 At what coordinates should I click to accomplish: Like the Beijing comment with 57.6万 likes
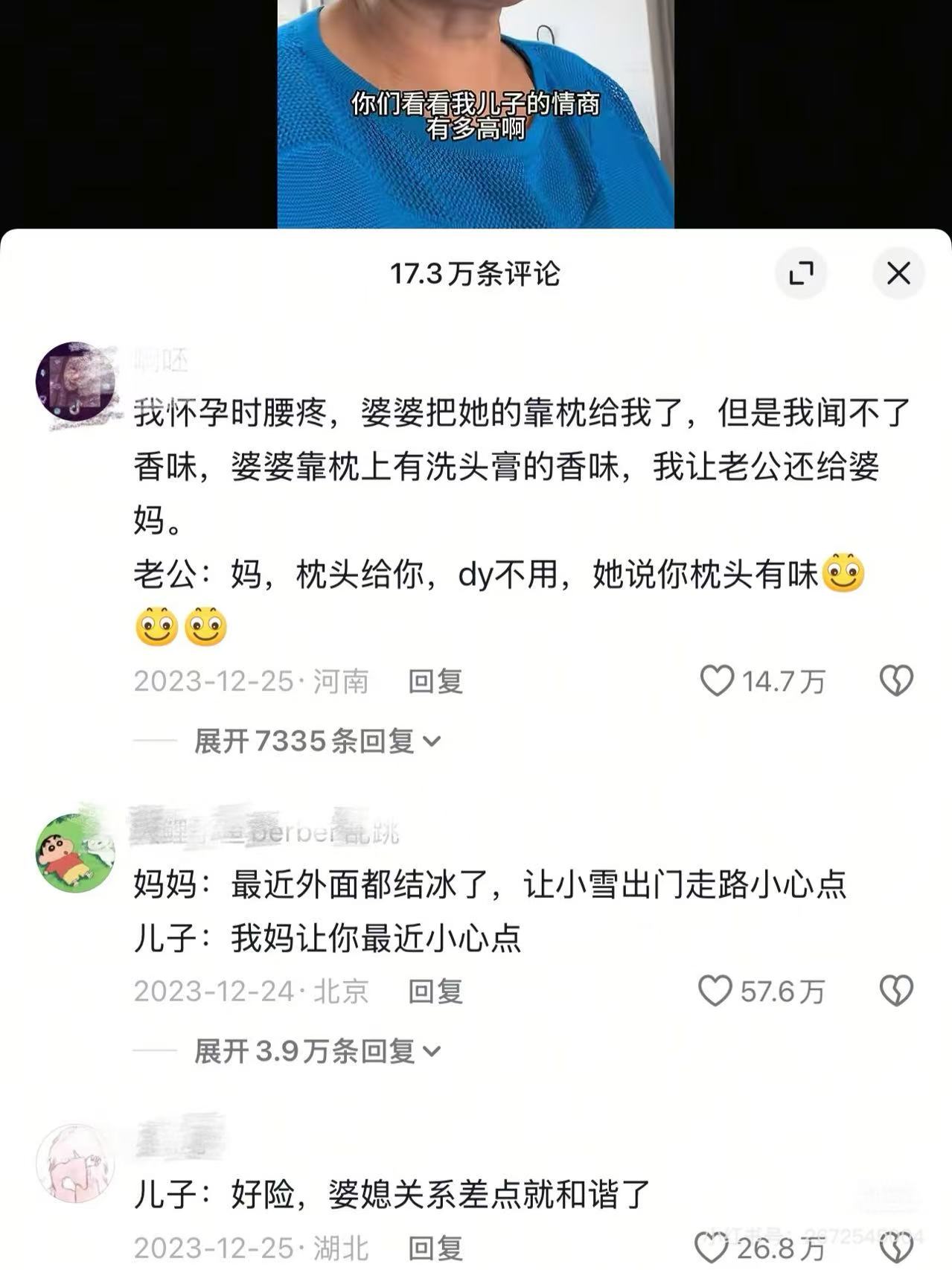[715, 991]
